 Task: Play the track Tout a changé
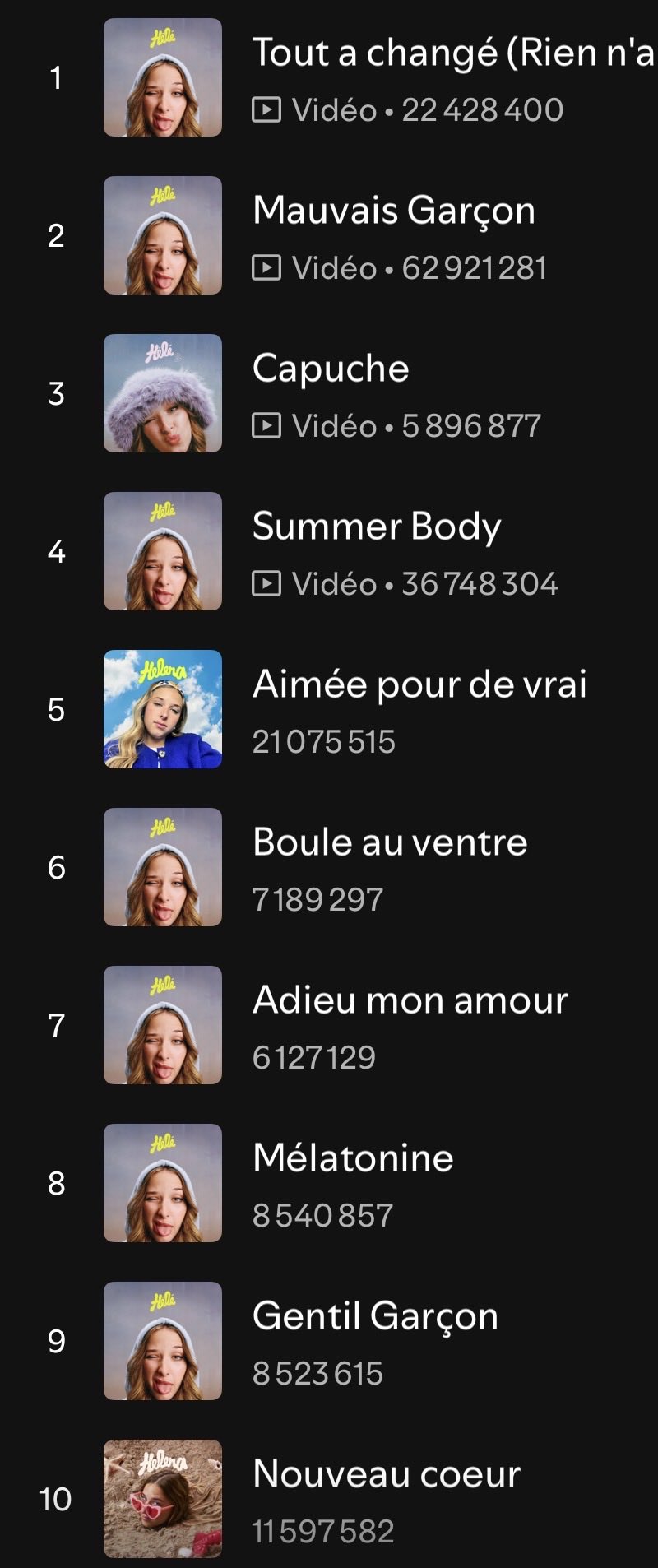452,53
